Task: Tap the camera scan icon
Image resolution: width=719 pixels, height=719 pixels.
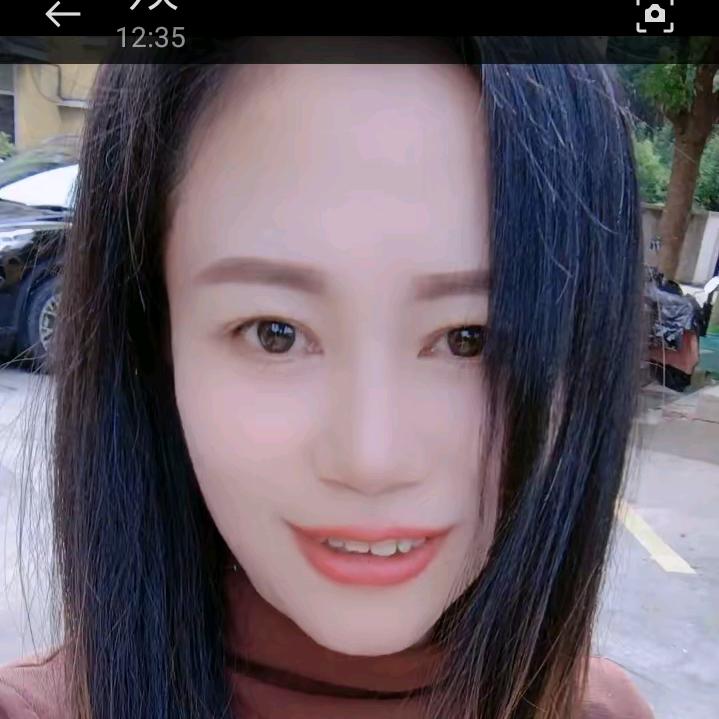Action: coord(655,13)
